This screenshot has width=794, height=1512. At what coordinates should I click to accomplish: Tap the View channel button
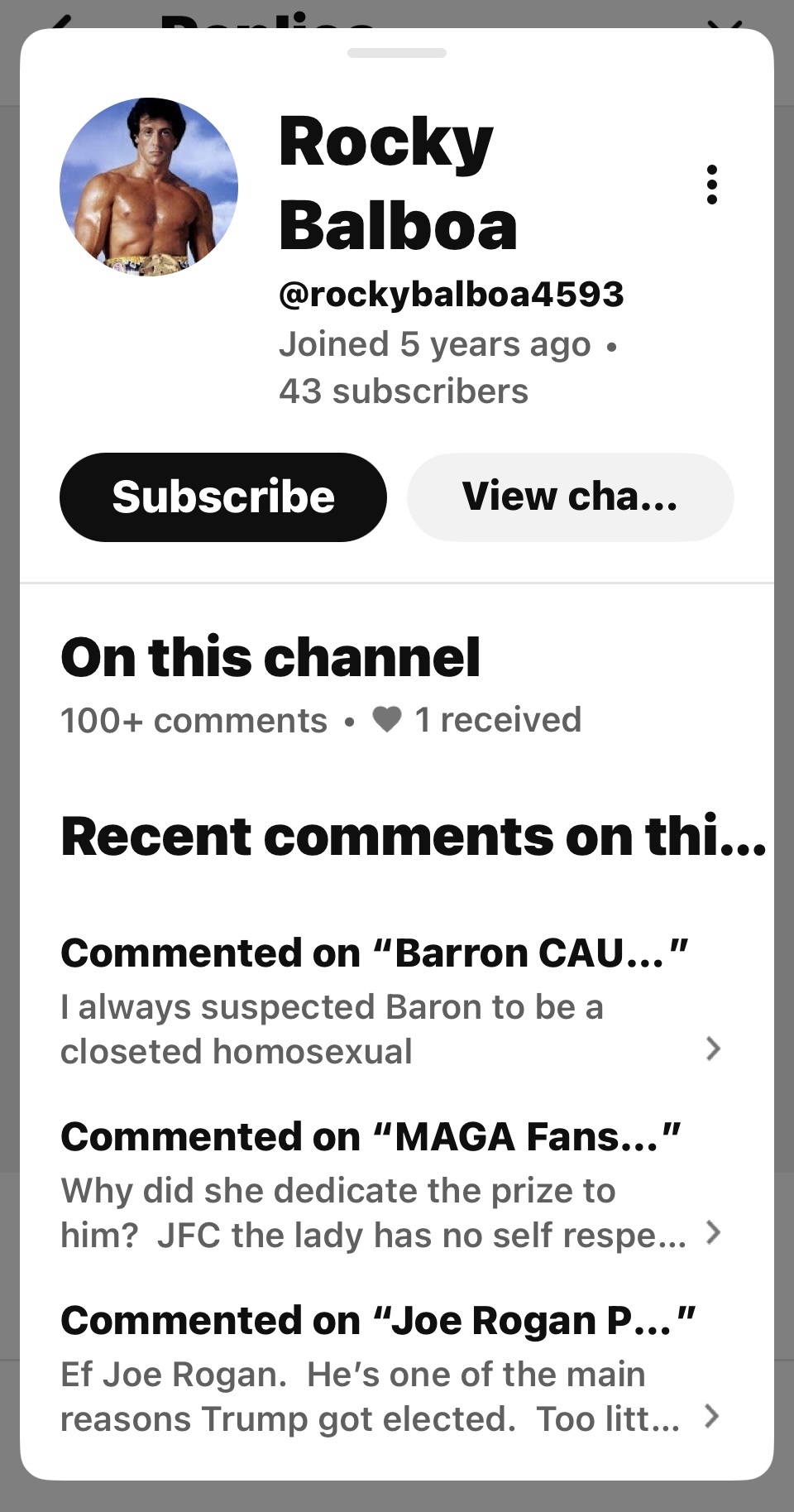570,497
